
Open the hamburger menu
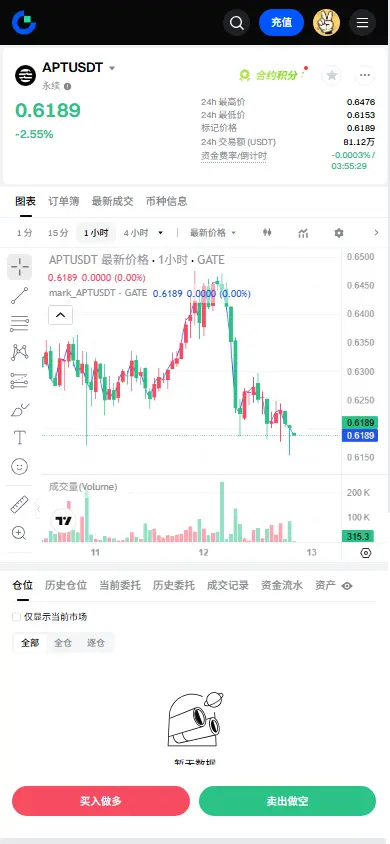(x=363, y=23)
